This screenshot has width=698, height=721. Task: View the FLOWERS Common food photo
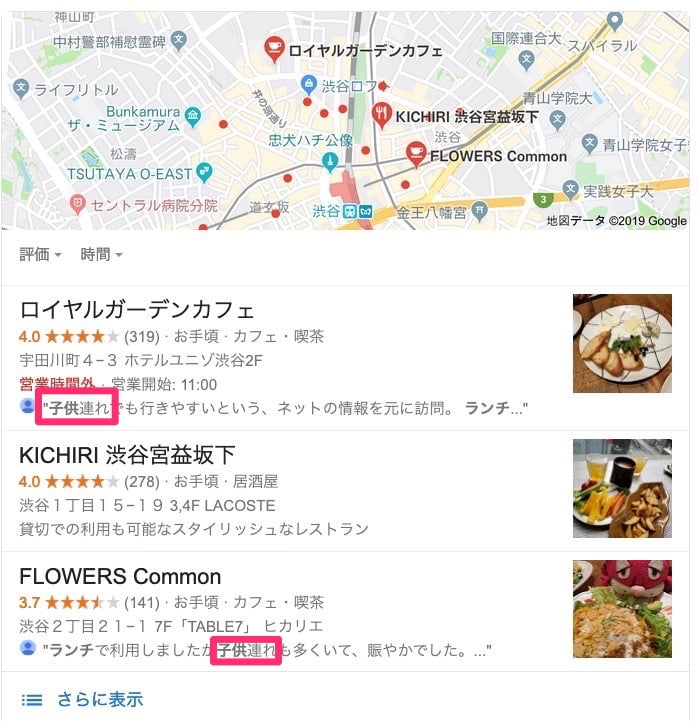point(622,609)
